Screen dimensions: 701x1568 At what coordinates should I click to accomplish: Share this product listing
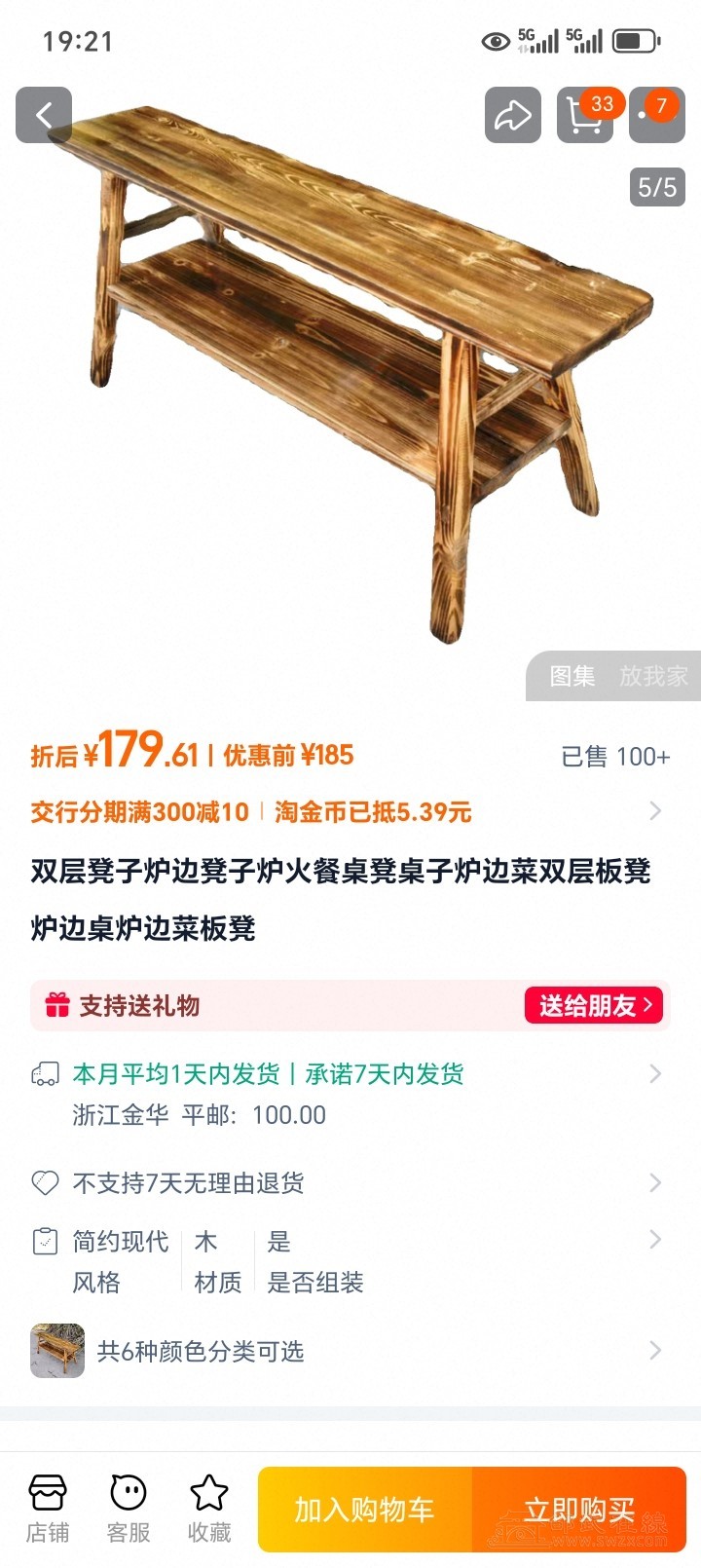point(512,115)
